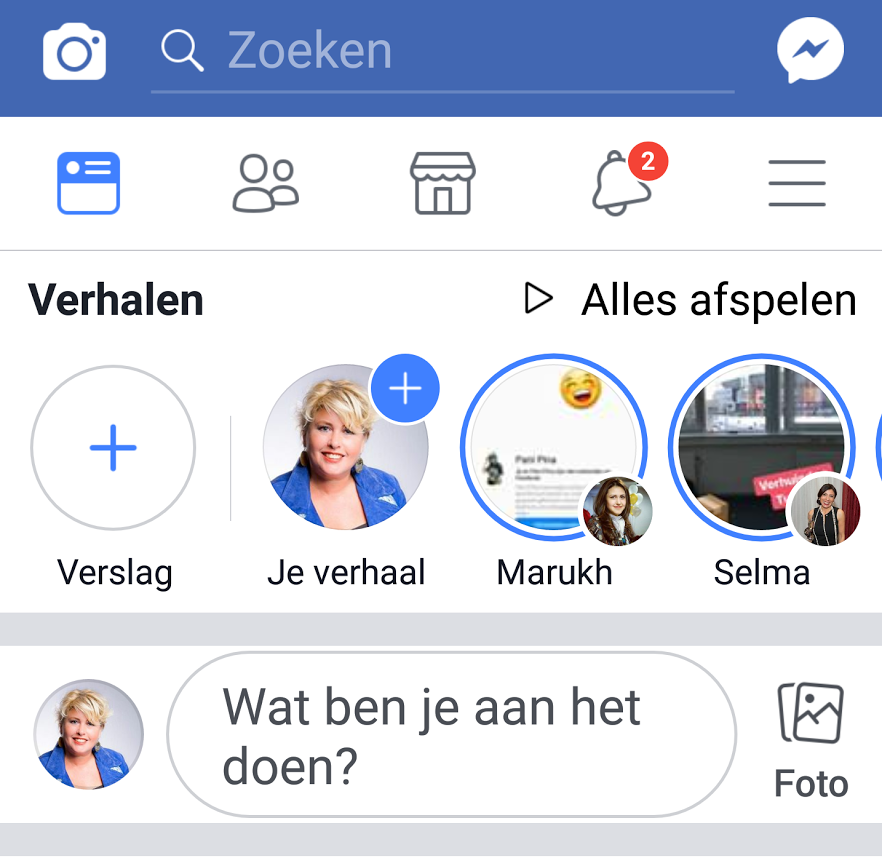Open the notifications bell
This screenshot has height=858, width=882.
621,184
